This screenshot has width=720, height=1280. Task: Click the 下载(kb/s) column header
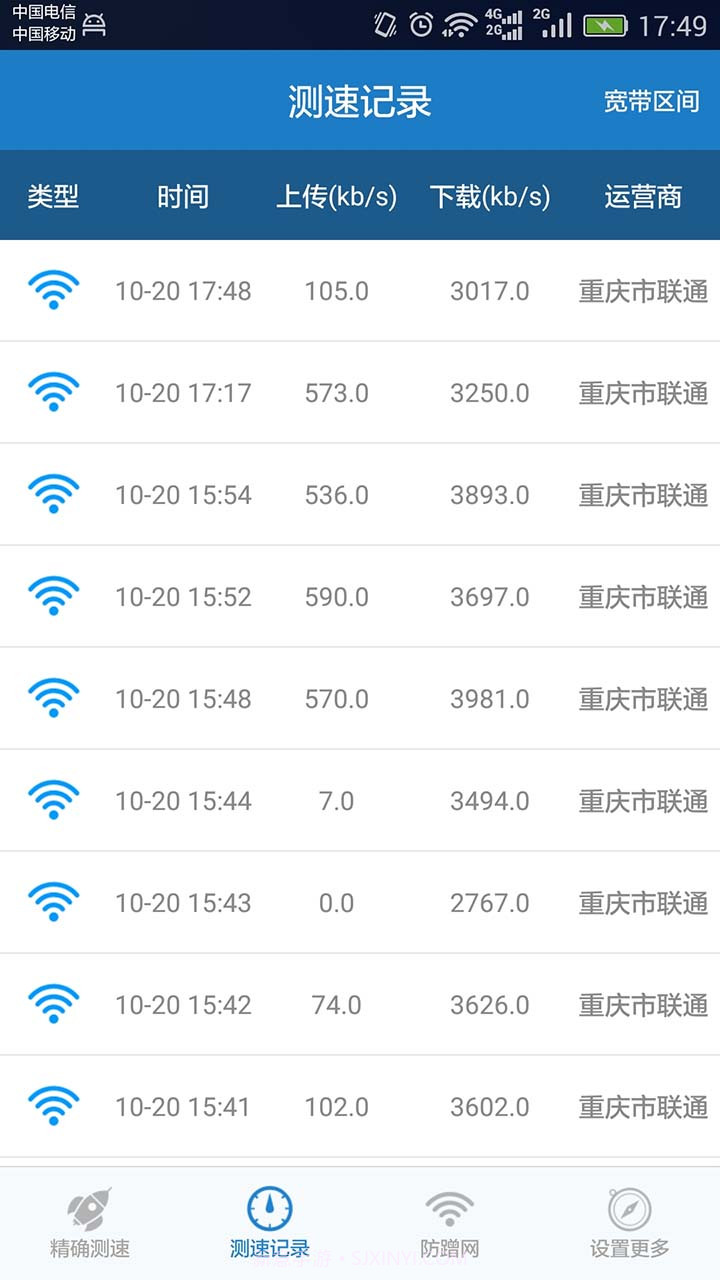coord(489,196)
